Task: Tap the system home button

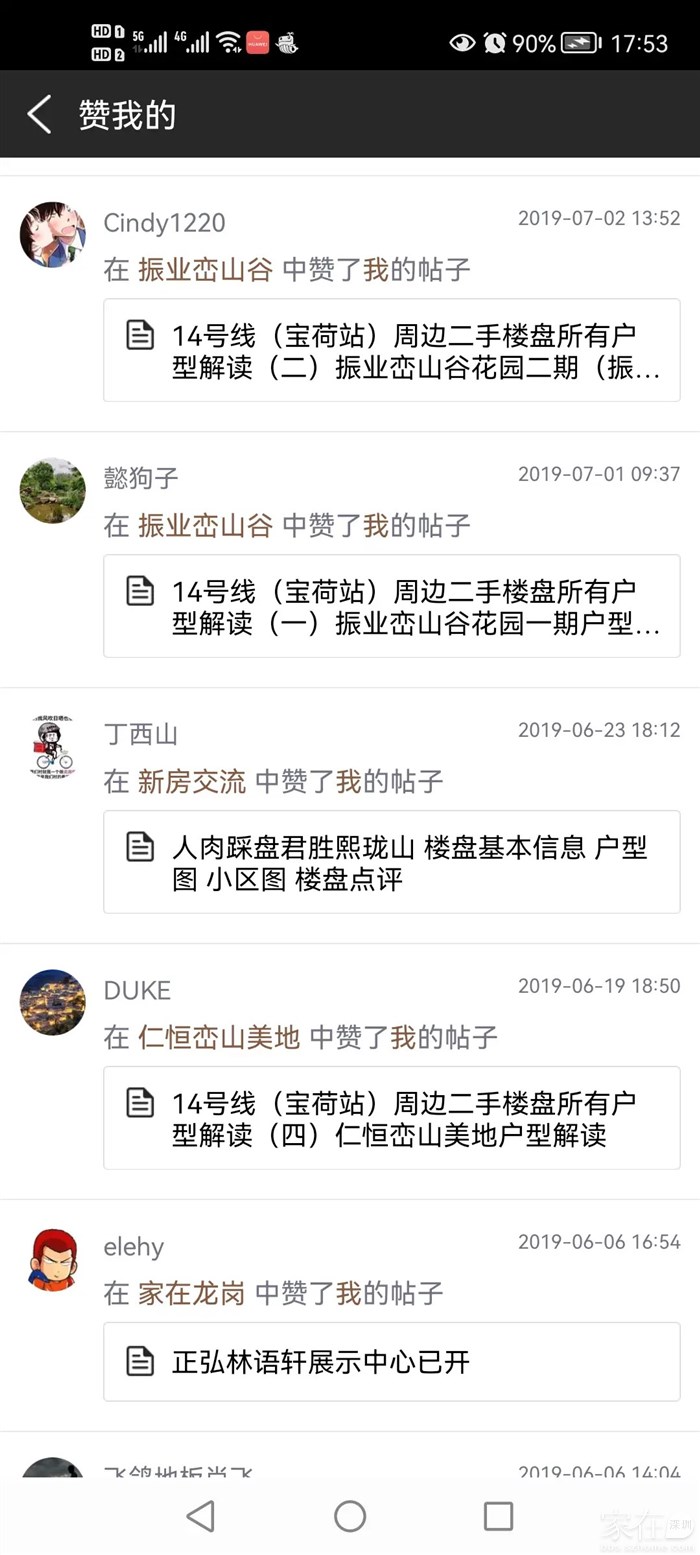Action: (x=350, y=1516)
